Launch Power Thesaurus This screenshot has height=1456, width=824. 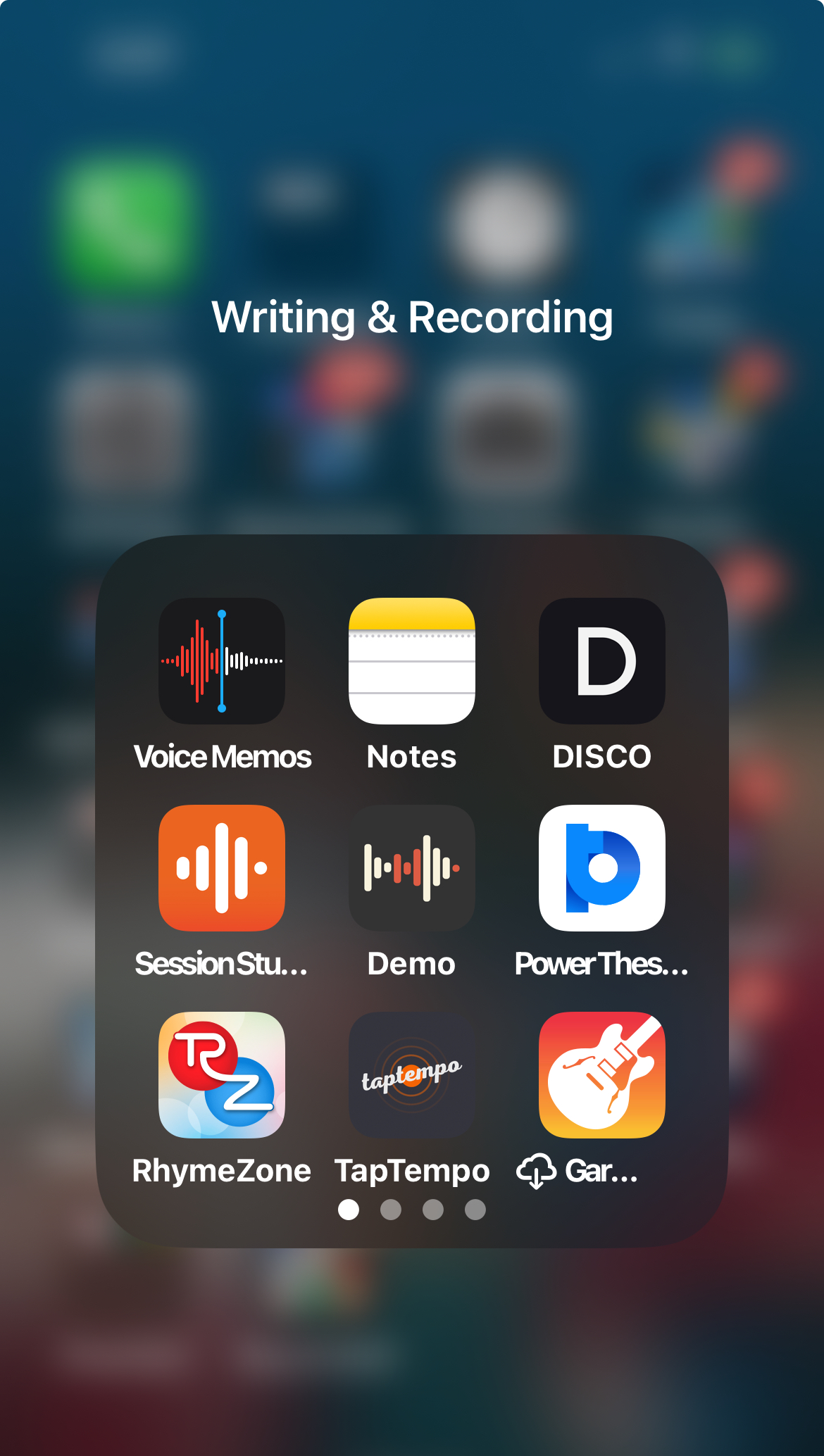tap(601, 868)
